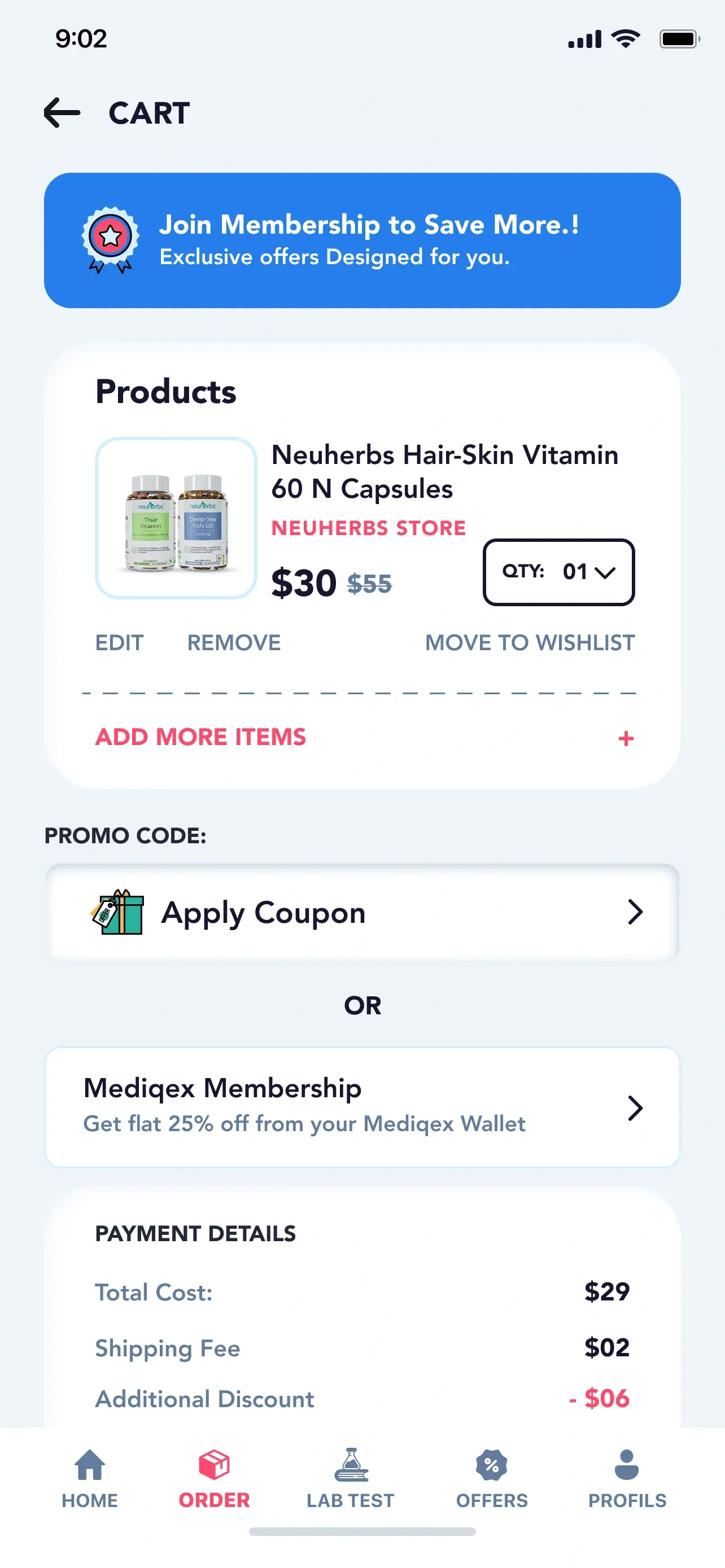Visit the Neuherbs Store link
The width and height of the screenshot is (725, 1568).
(368, 528)
